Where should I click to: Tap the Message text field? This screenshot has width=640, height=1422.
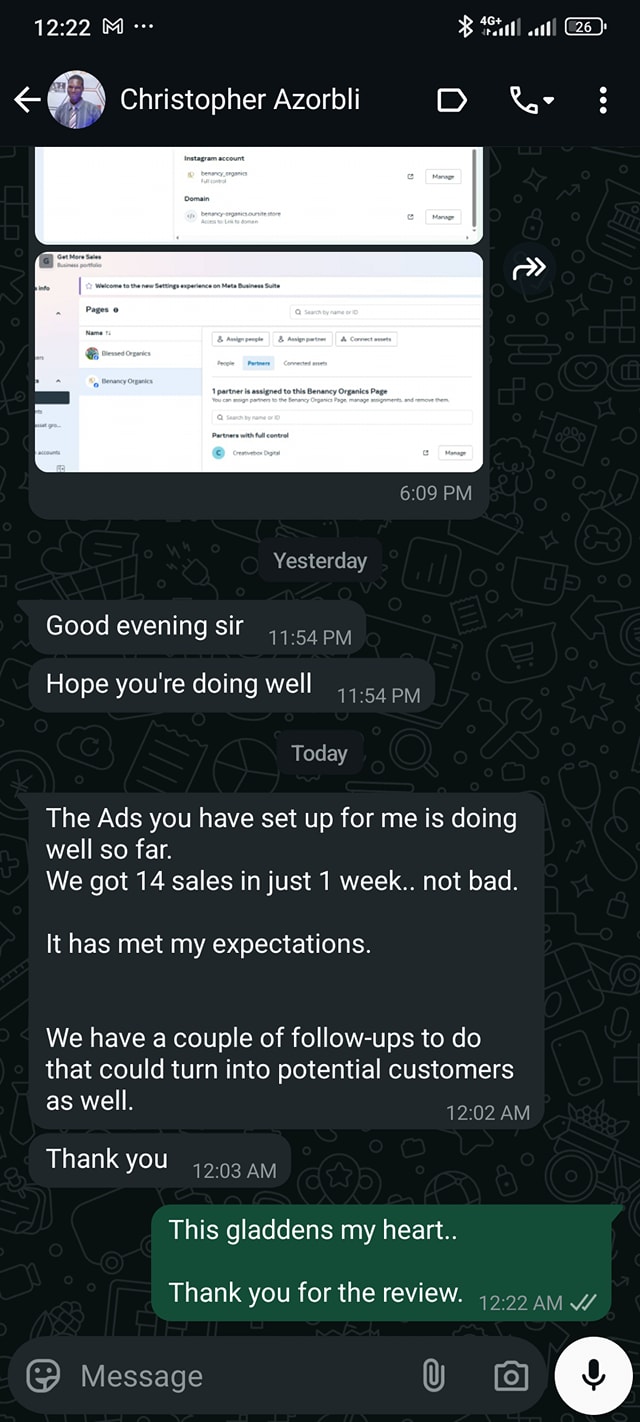point(240,1377)
